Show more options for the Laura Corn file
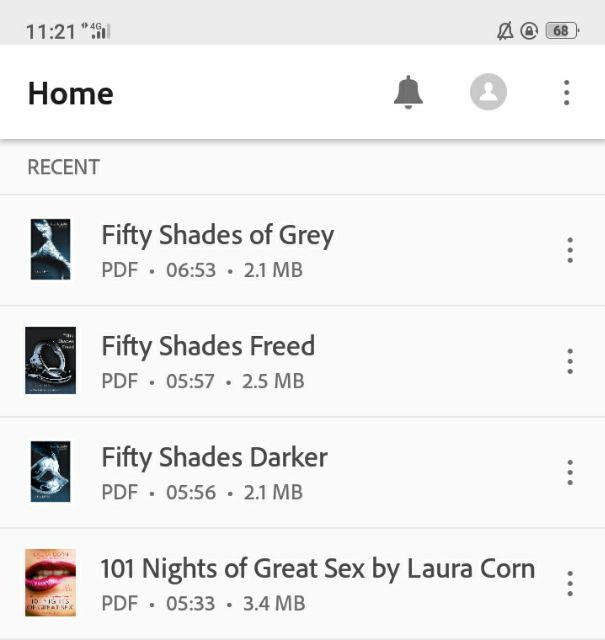 [x=570, y=583]
